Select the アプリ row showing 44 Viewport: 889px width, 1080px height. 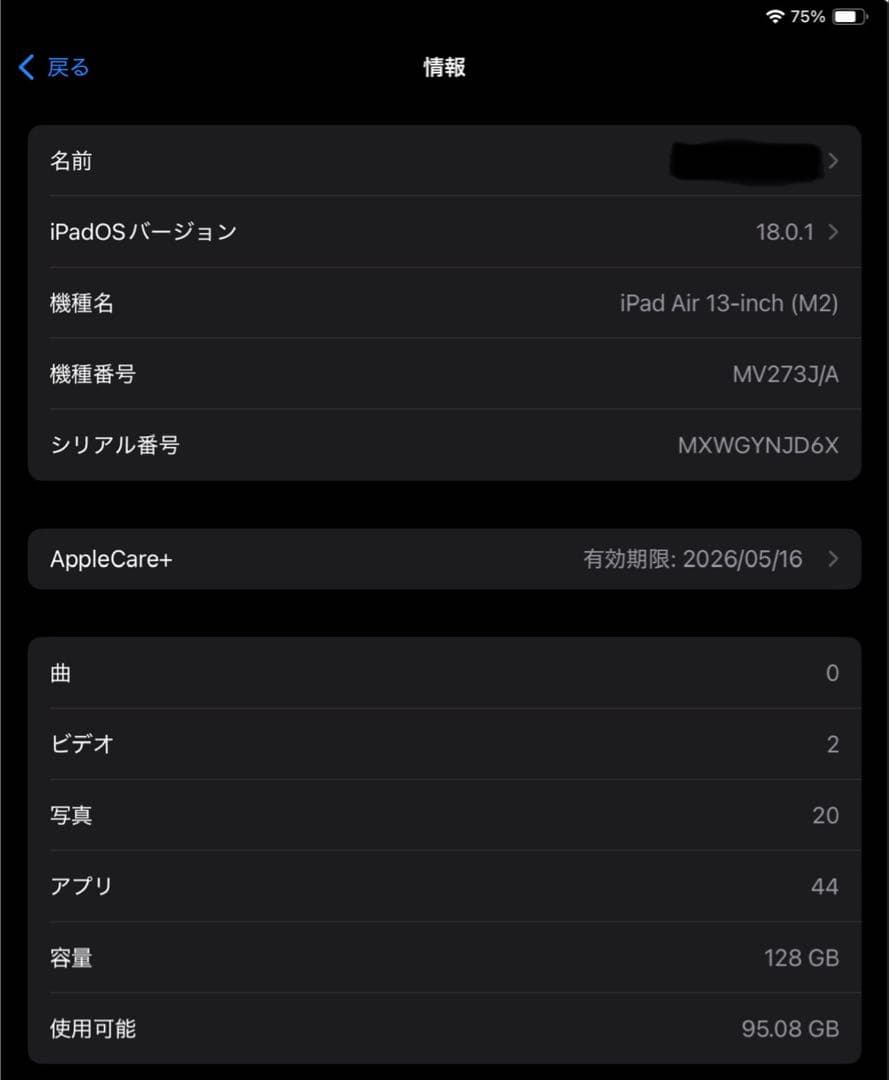(x=445, y=886)
